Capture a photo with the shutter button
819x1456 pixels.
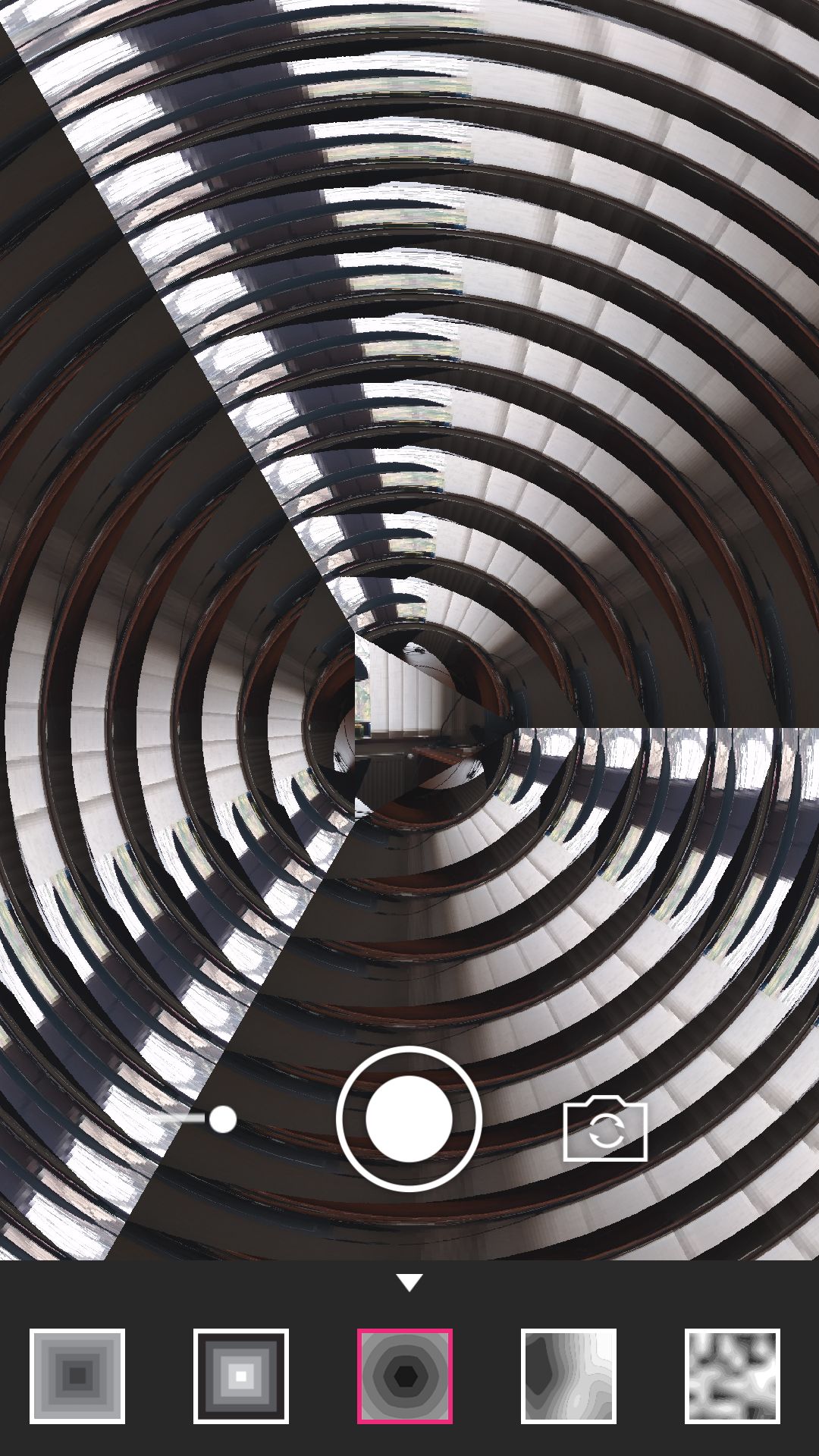point(409,1119)
